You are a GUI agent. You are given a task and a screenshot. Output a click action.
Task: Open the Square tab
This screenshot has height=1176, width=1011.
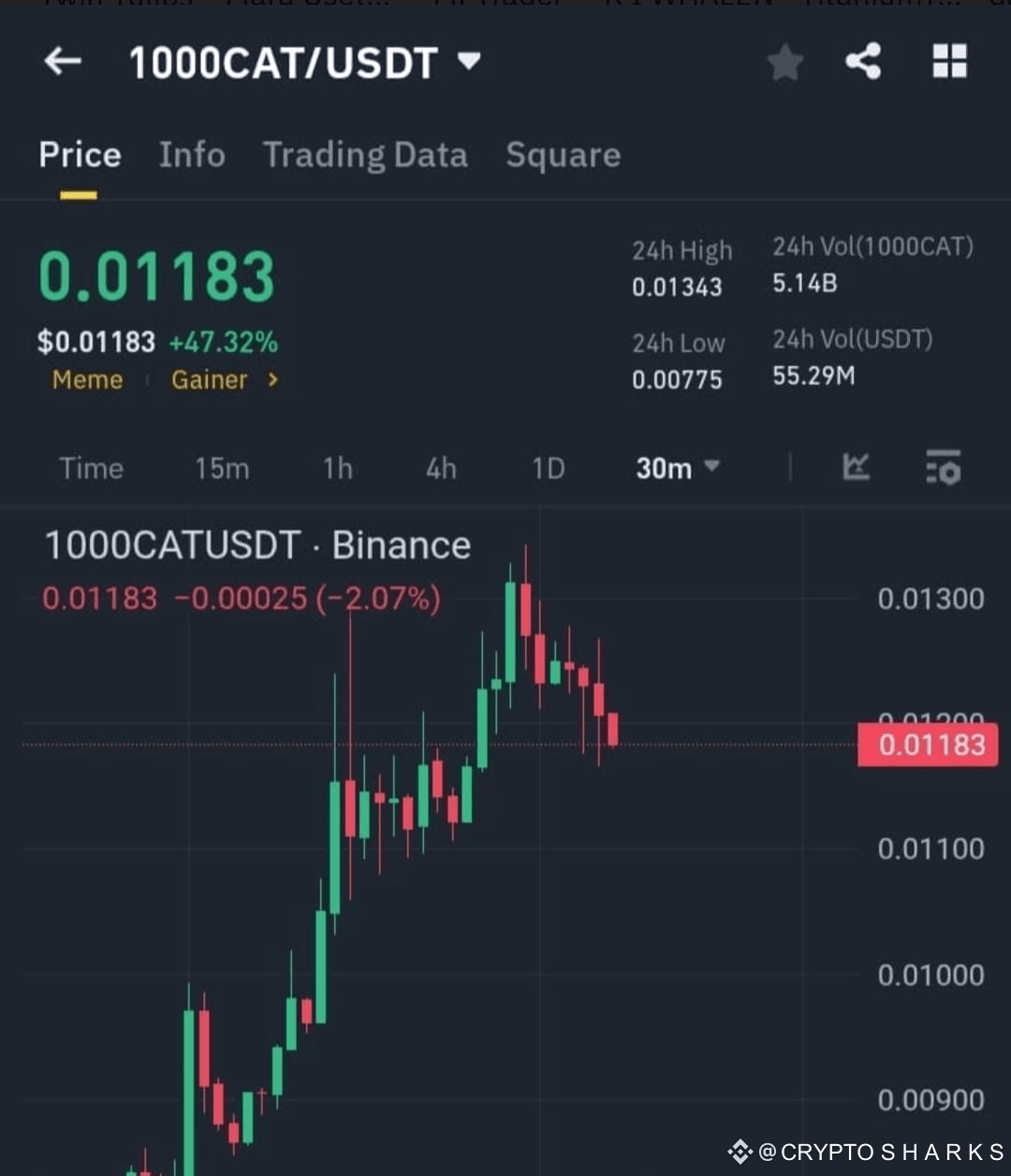(x=563, y=155)
